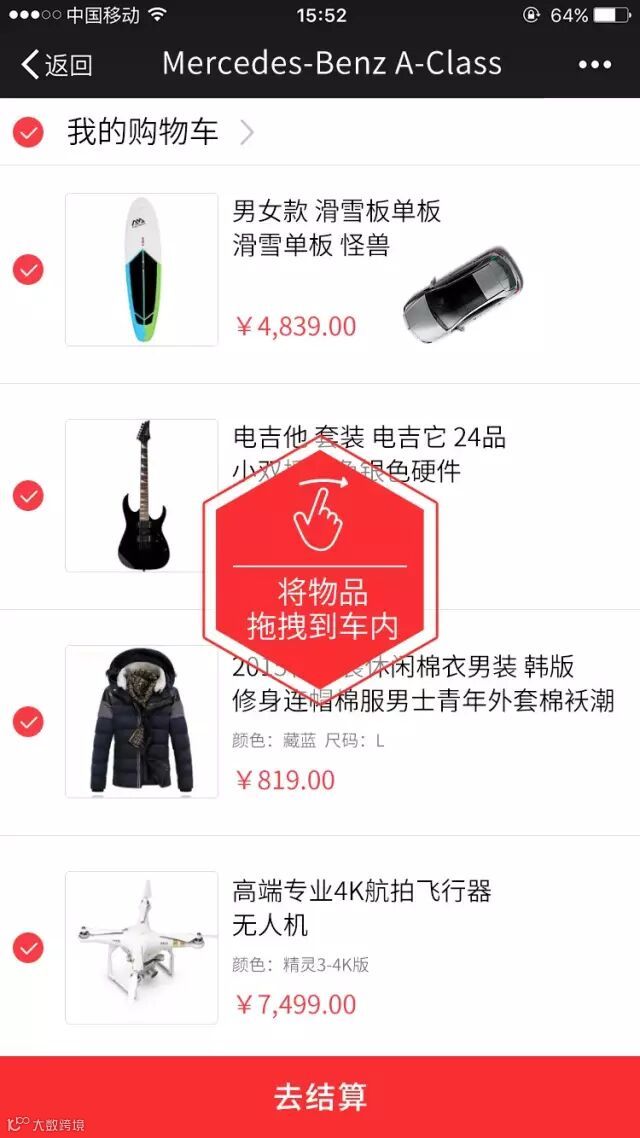Deselect the electric guitar checkbox
Image resolution: width=640 pixels, height=1138 pixels.
(x=28, y=496)
